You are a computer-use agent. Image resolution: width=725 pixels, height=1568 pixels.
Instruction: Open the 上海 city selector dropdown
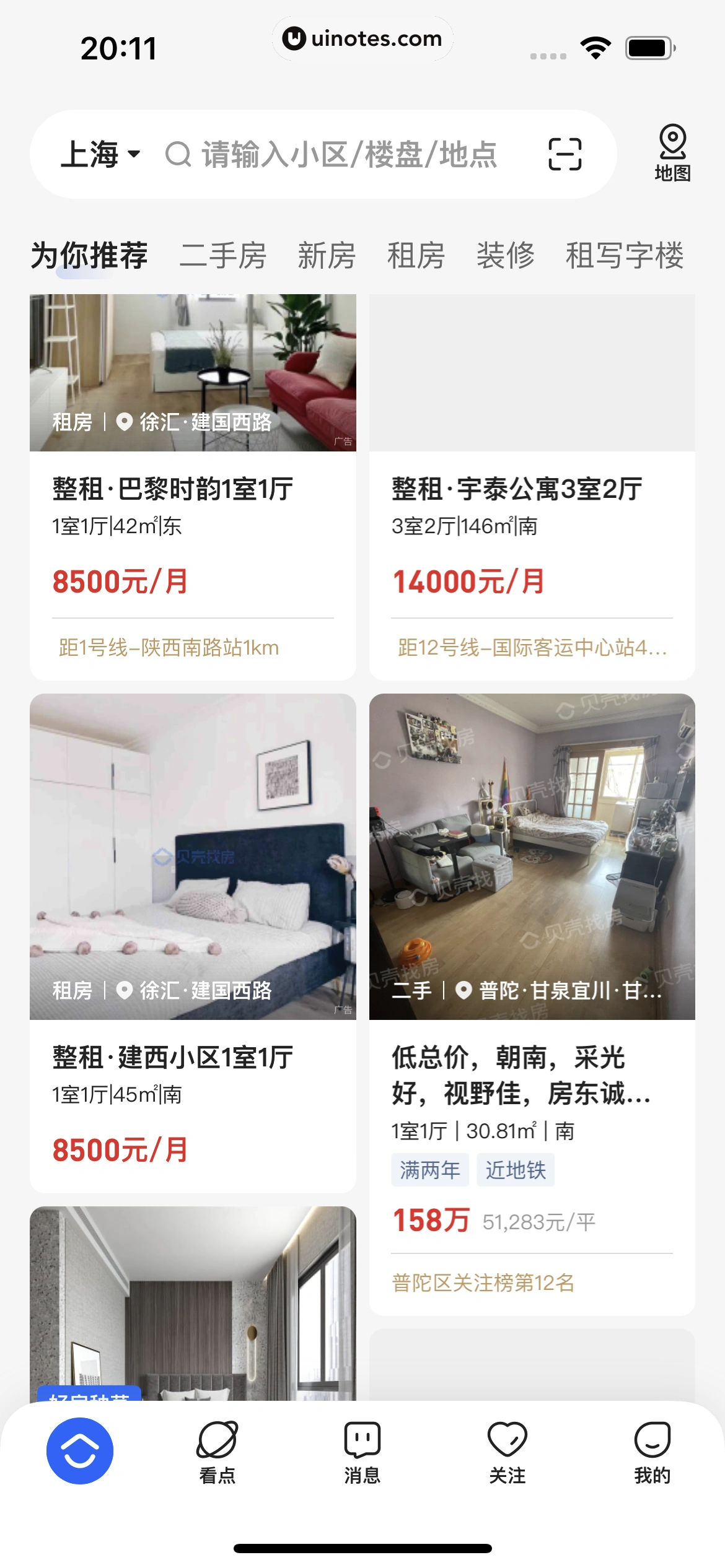click(x=100, y=155)
